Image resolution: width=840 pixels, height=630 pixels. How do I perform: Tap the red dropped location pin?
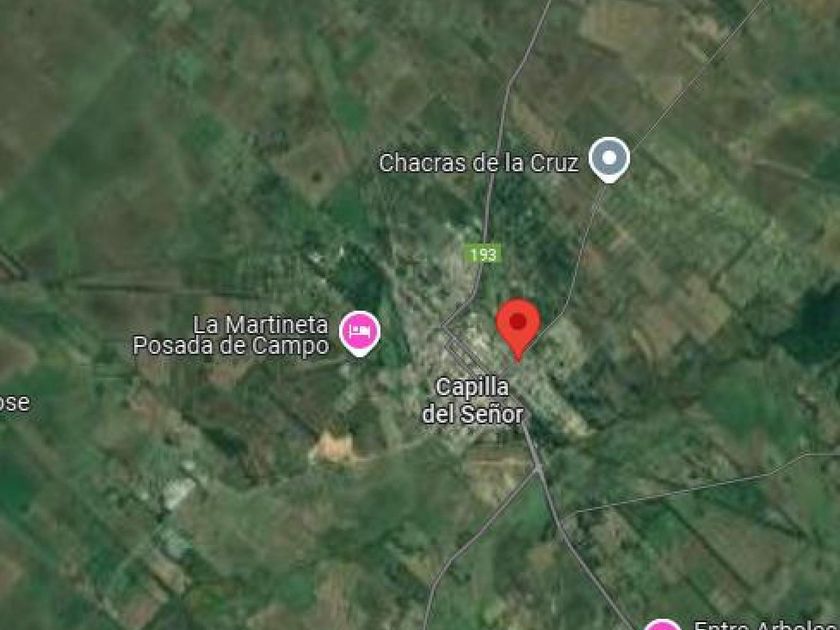click(x=518, y=323)
